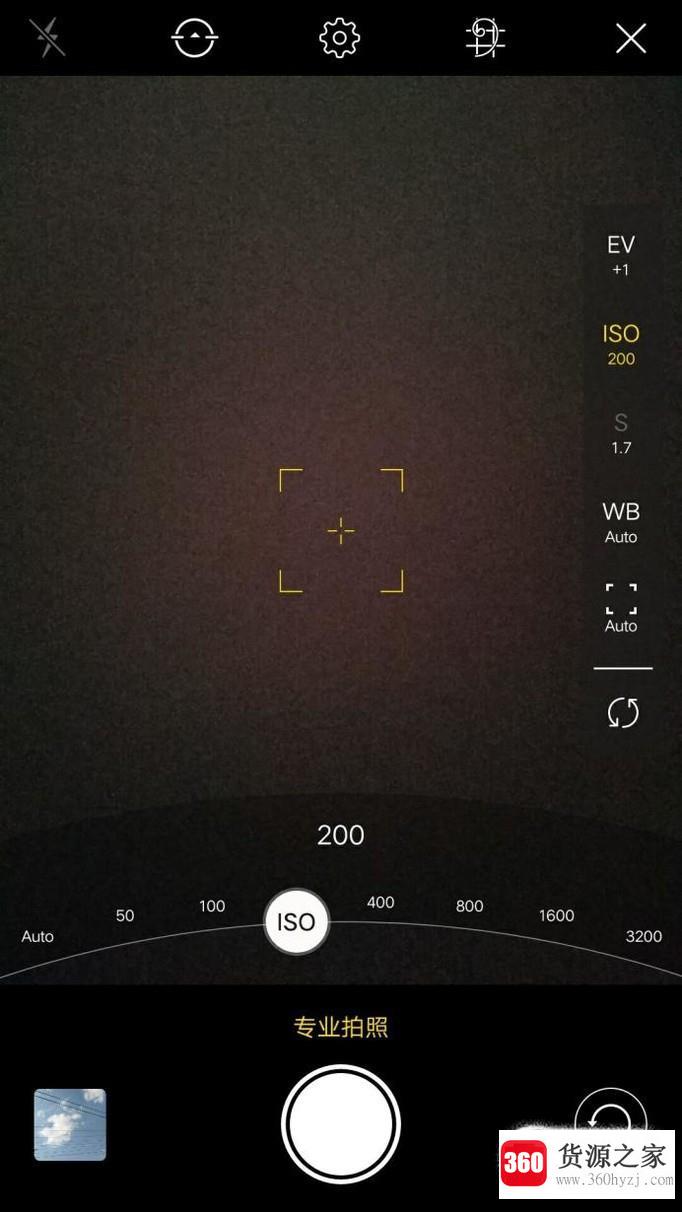Tap the horizon level icon
This screenshot has height=1212, width=682.
(x=194, y=38)
